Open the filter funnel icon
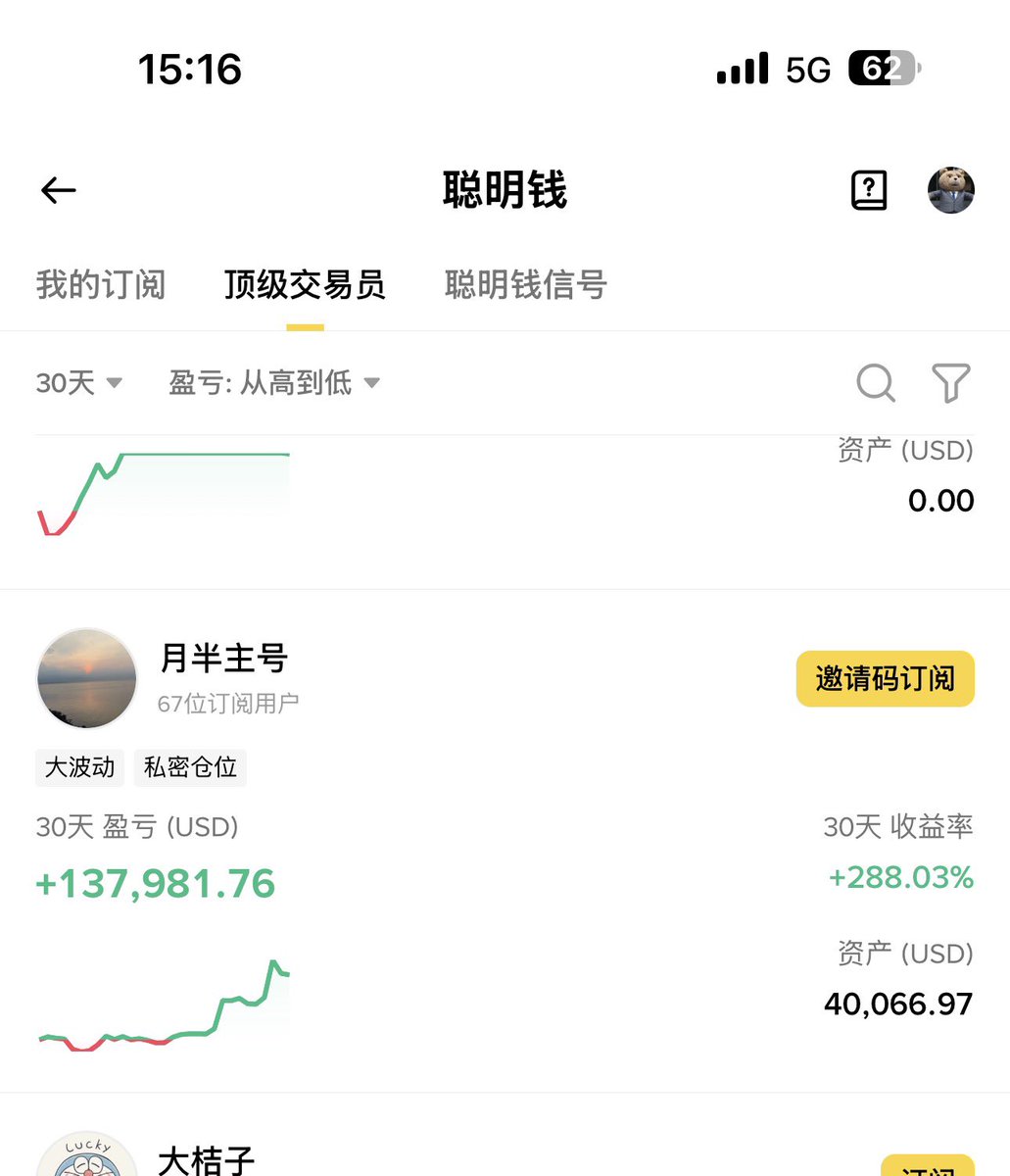This screenshot has width=1010, height=1176. 950,382
